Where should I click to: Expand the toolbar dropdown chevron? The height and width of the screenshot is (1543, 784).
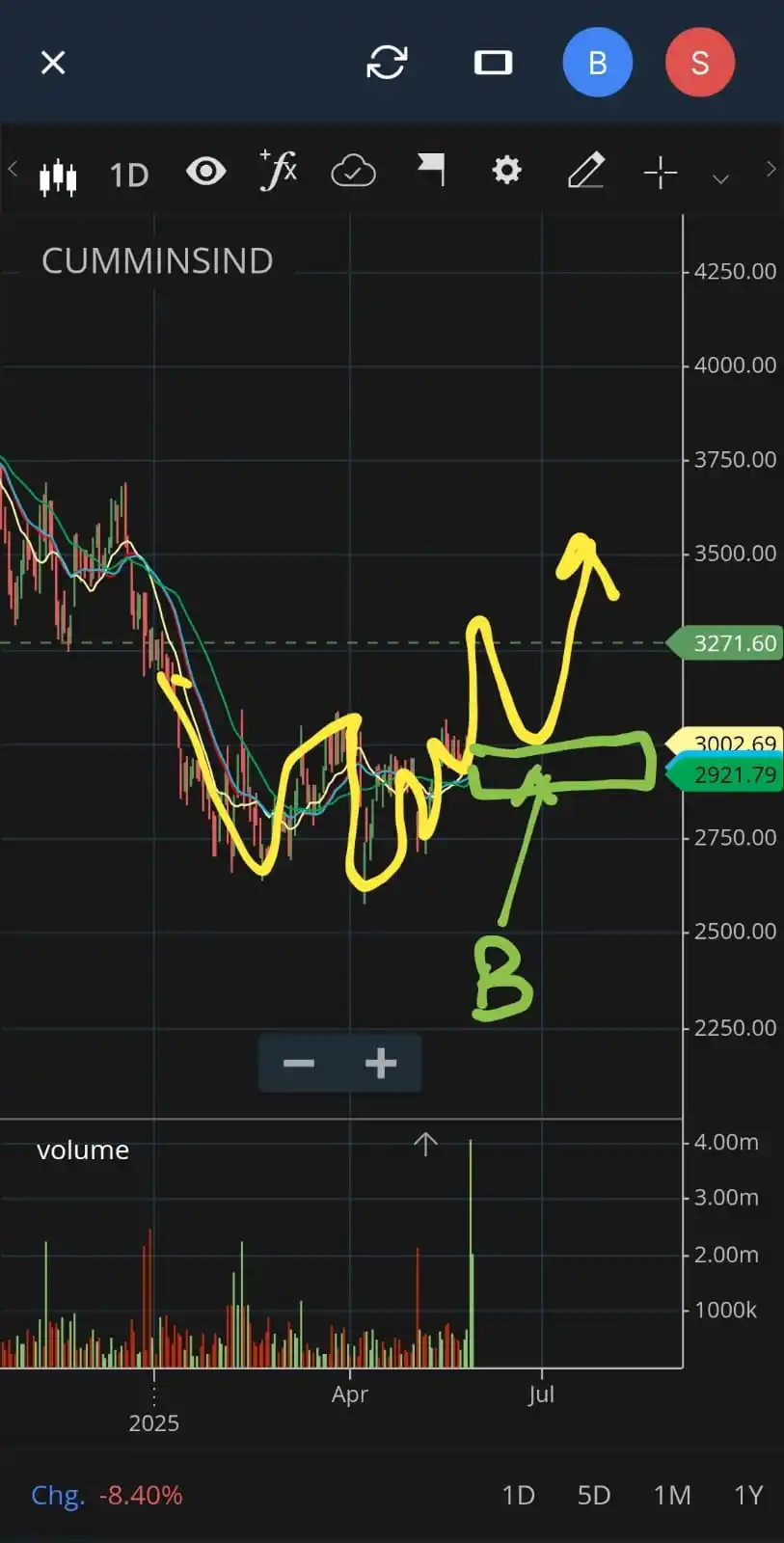pyautogui.click(x=720, y=178)
